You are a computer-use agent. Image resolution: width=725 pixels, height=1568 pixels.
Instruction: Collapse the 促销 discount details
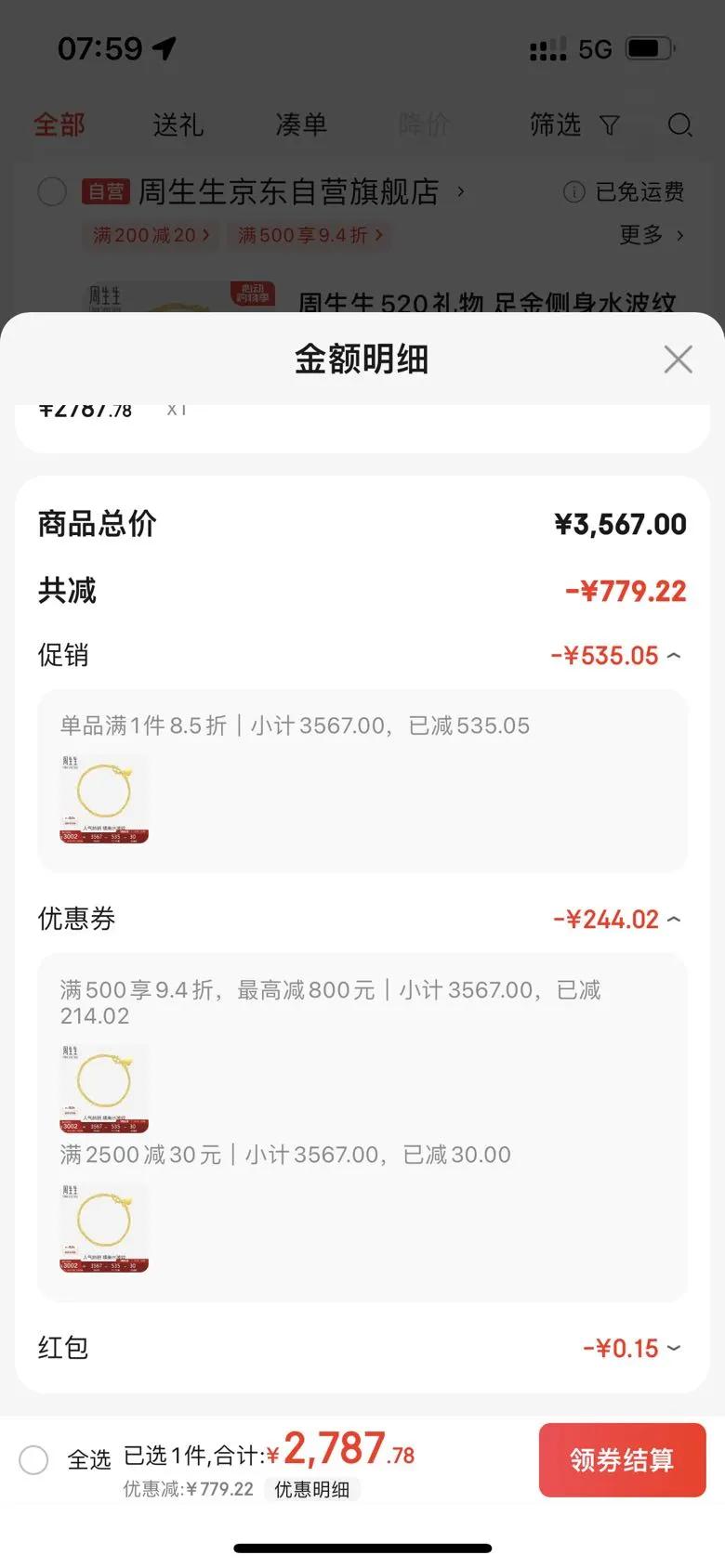(674, 656)
